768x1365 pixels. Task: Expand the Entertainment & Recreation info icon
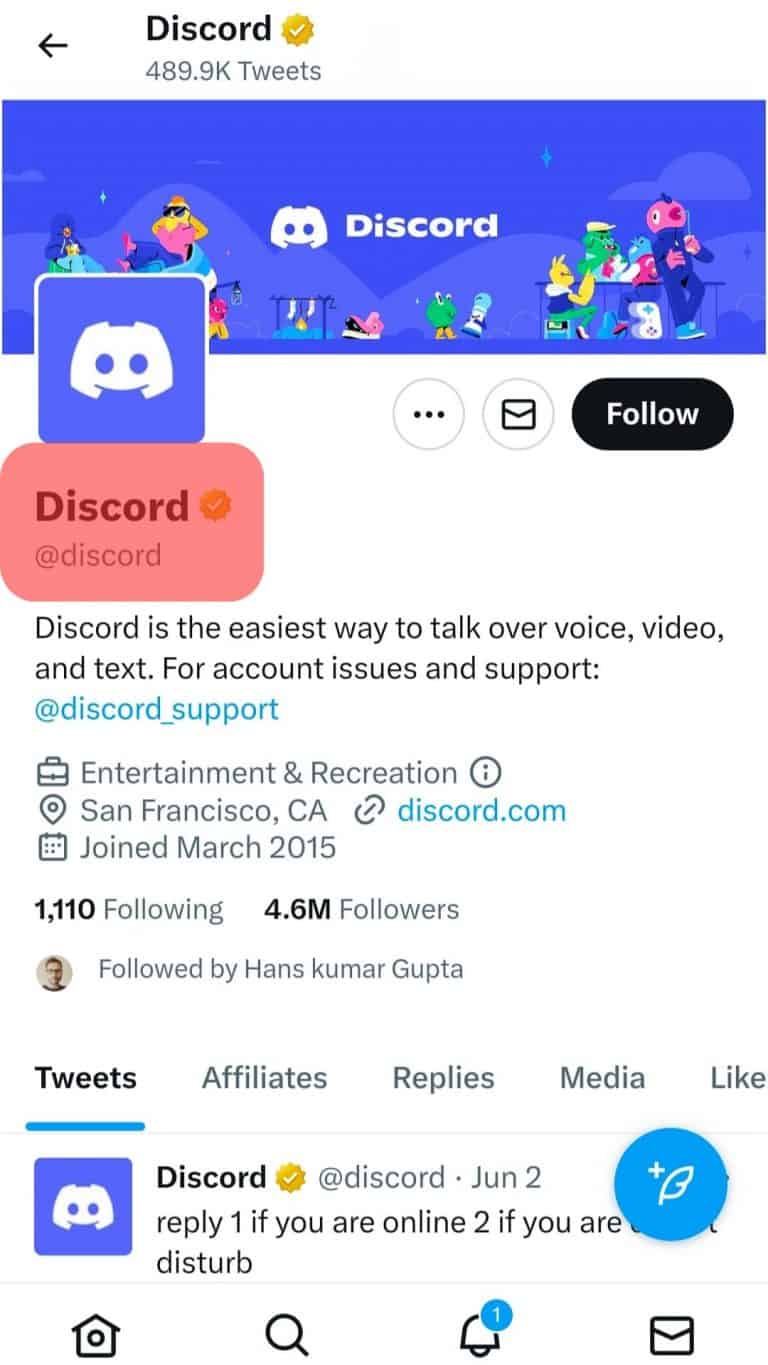click(487, 772)
